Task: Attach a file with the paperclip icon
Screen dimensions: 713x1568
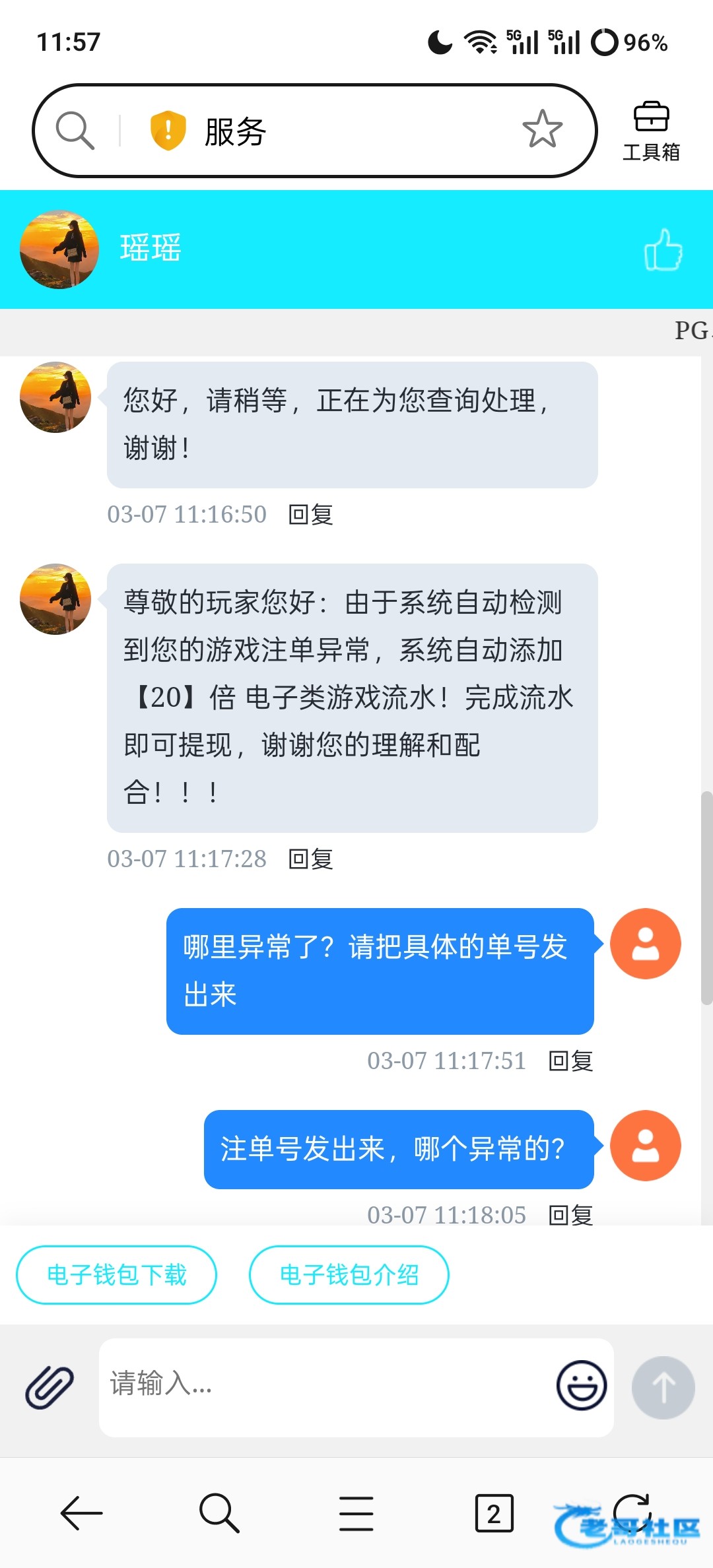Action: click(50, 1387)
